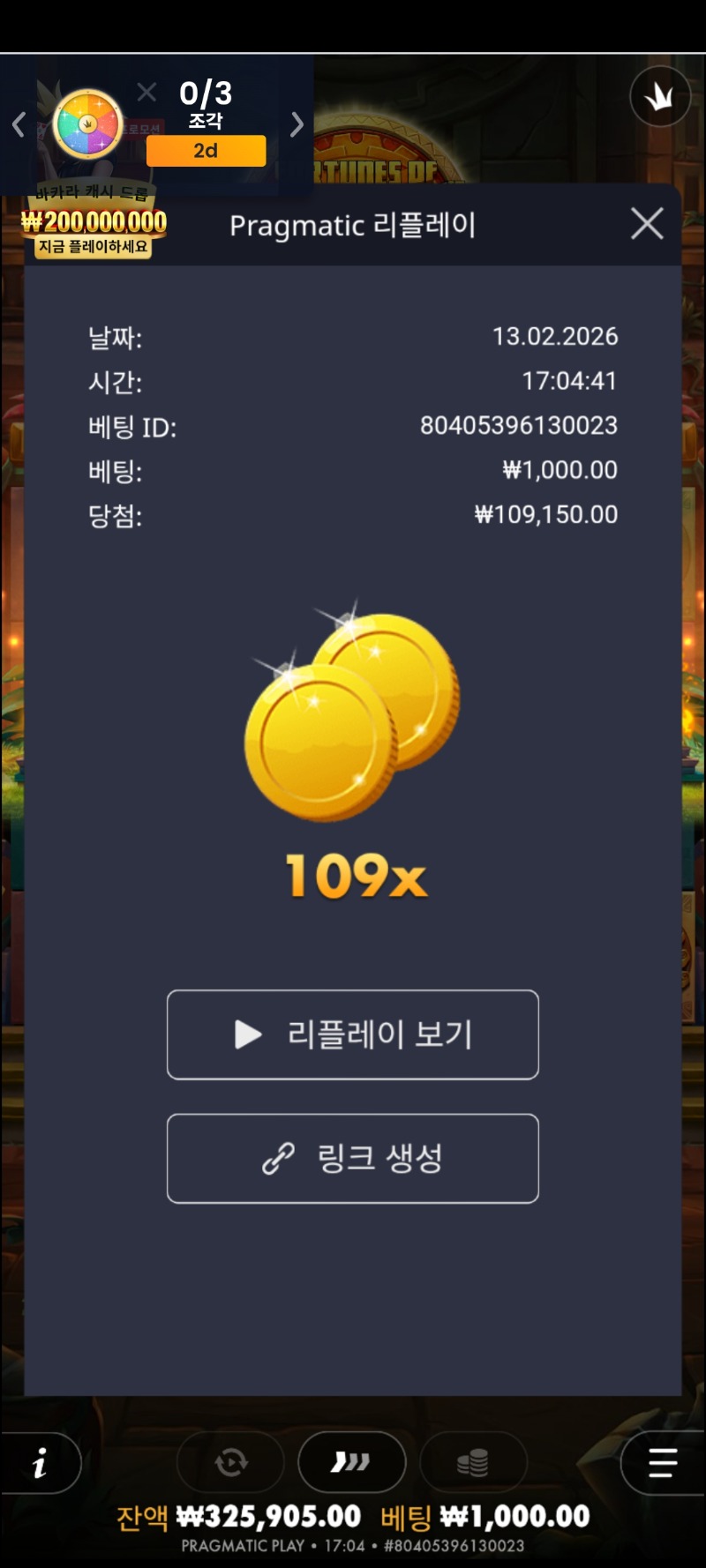This screenshot has height=1568, width=706.
Task: Dismiss the 0/3 조각 promotion widget
Action: pyautogui.click(x=146, y=92)
